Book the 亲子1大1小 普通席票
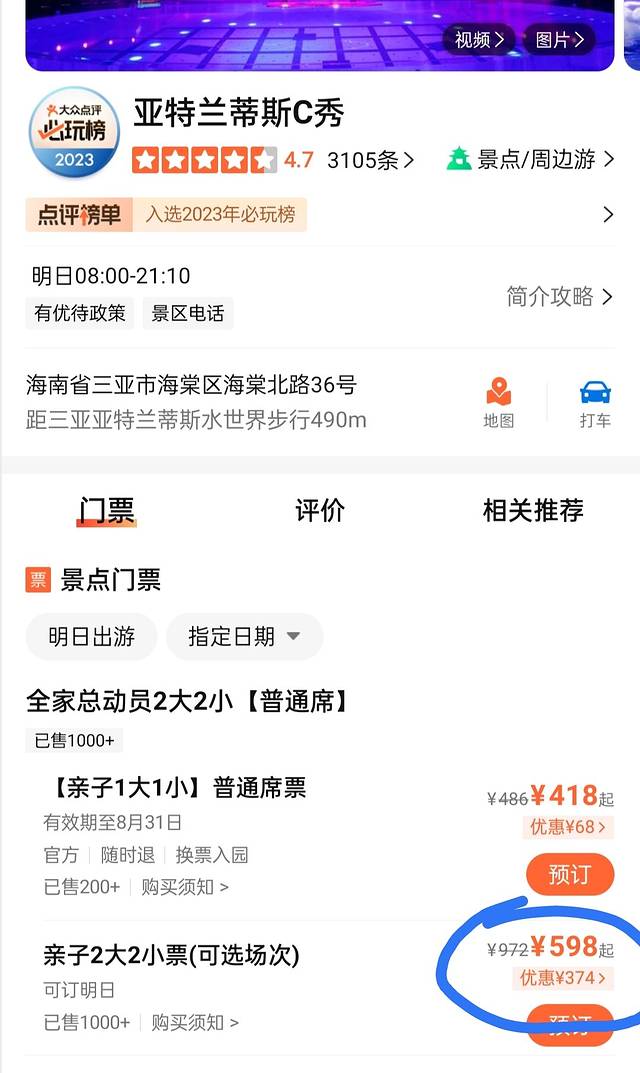Viewport: 640px width, 1073px height. click(569, 875)
